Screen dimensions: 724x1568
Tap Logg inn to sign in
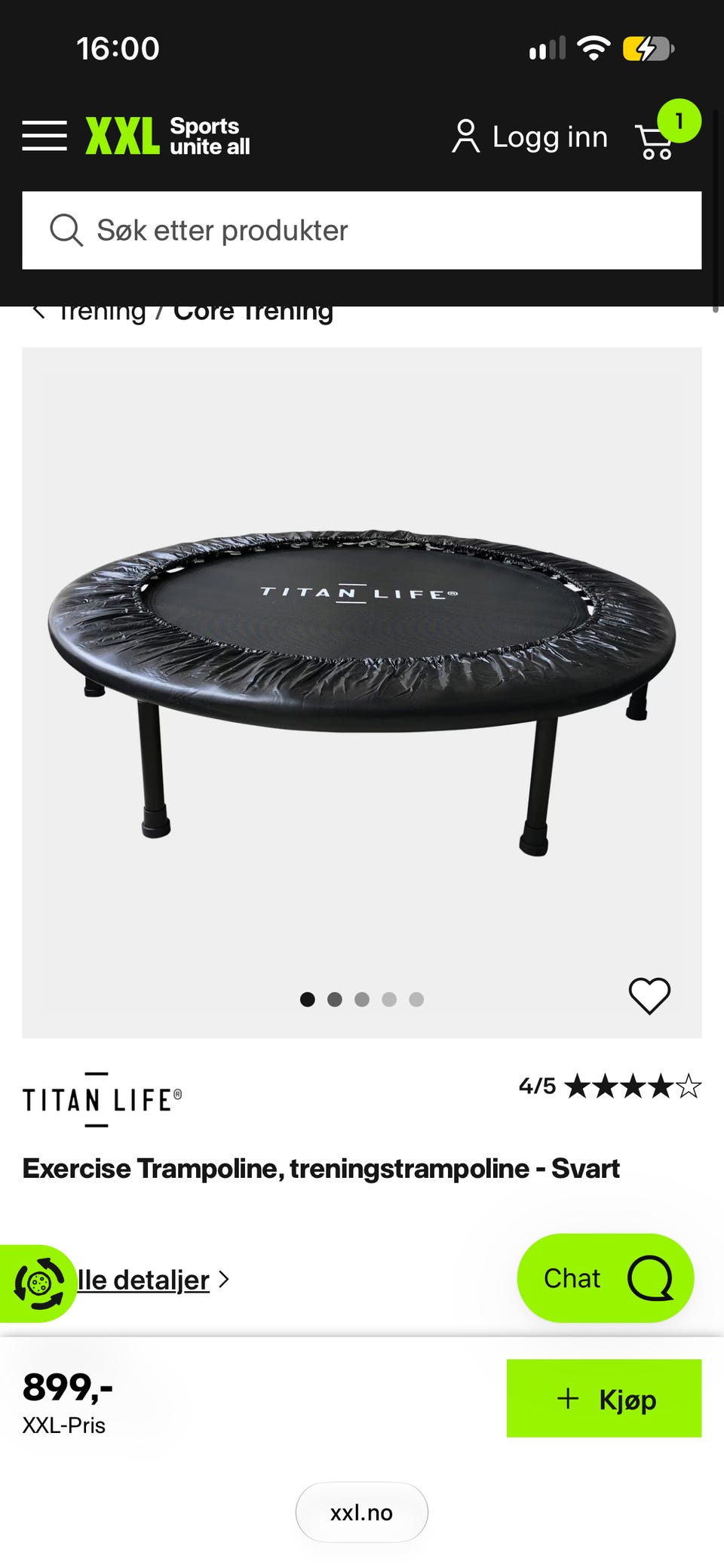tap(530, 137)
